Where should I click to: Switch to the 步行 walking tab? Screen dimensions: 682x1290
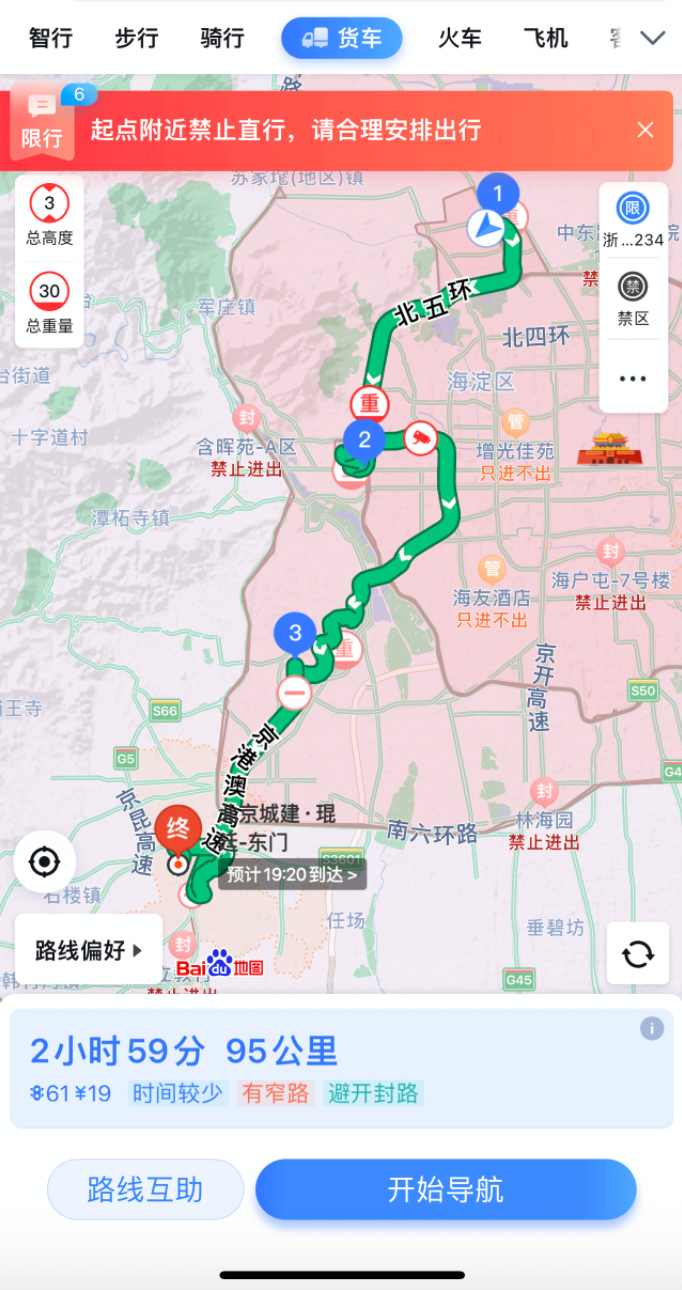[x=137, y=38]
